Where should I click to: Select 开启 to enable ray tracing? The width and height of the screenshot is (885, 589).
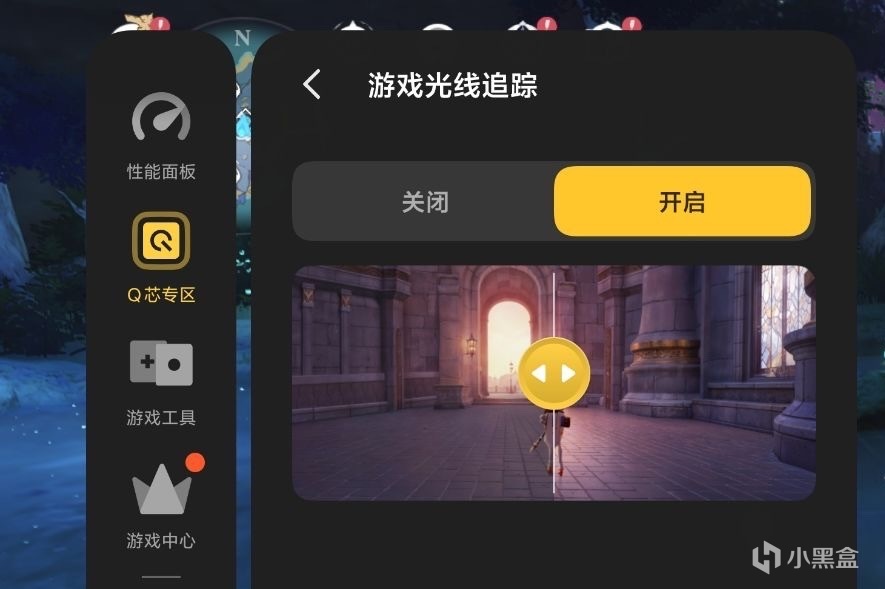pos(682,201)
